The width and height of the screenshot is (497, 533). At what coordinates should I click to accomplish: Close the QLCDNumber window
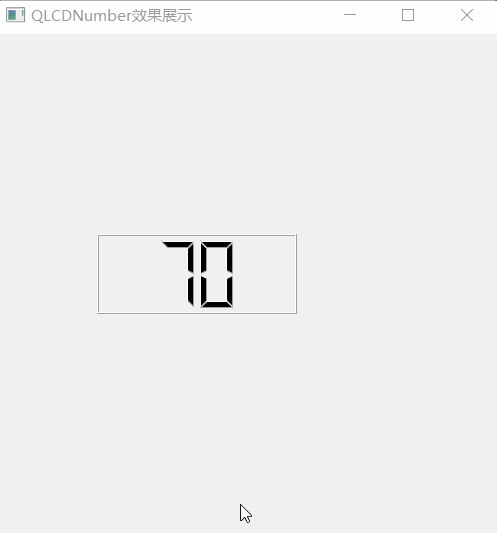(x=467, y=15)
